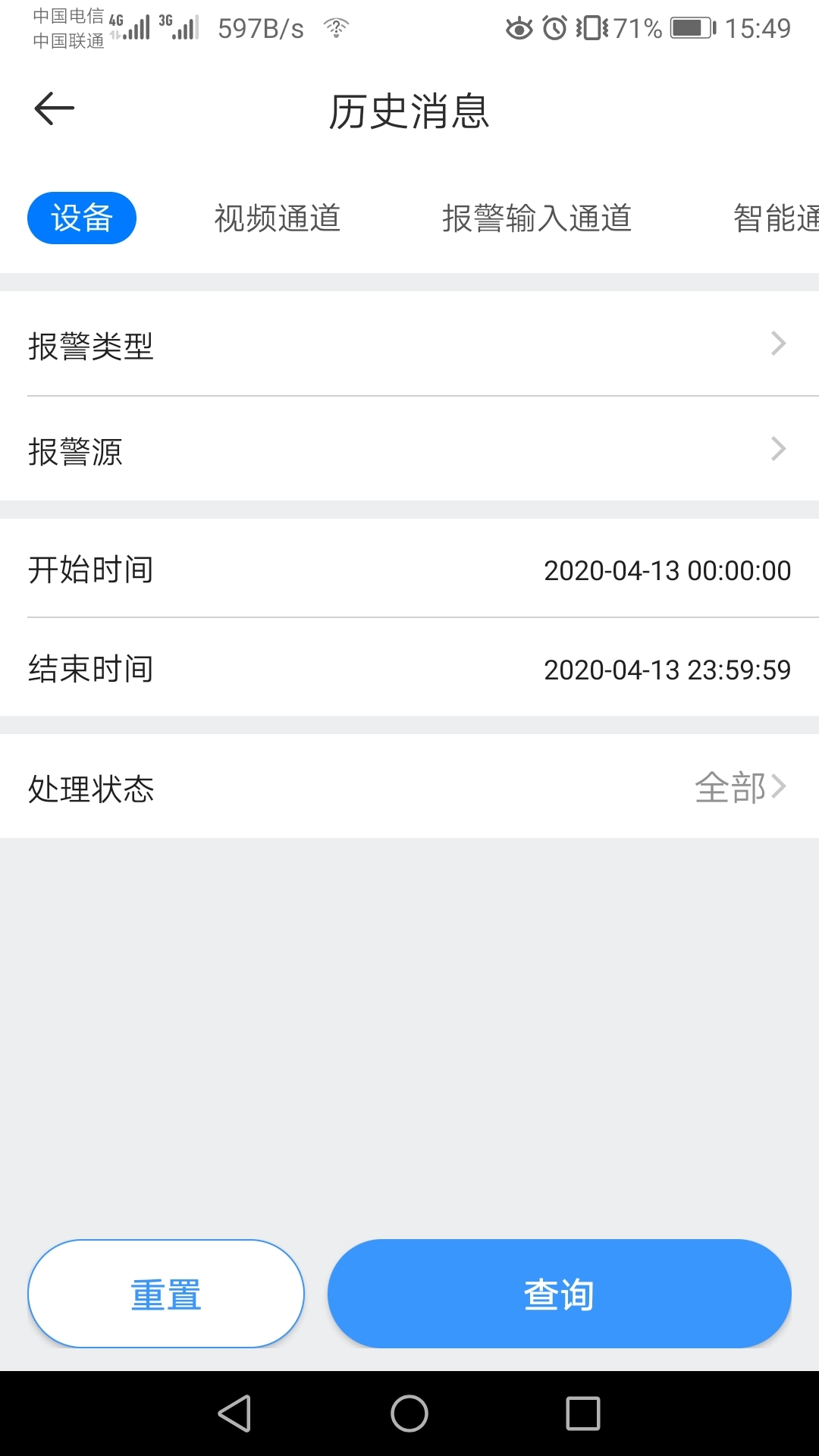Select the 设备 tab
The width and height of the screenshot is (819, 1456).
coord(82,218)
